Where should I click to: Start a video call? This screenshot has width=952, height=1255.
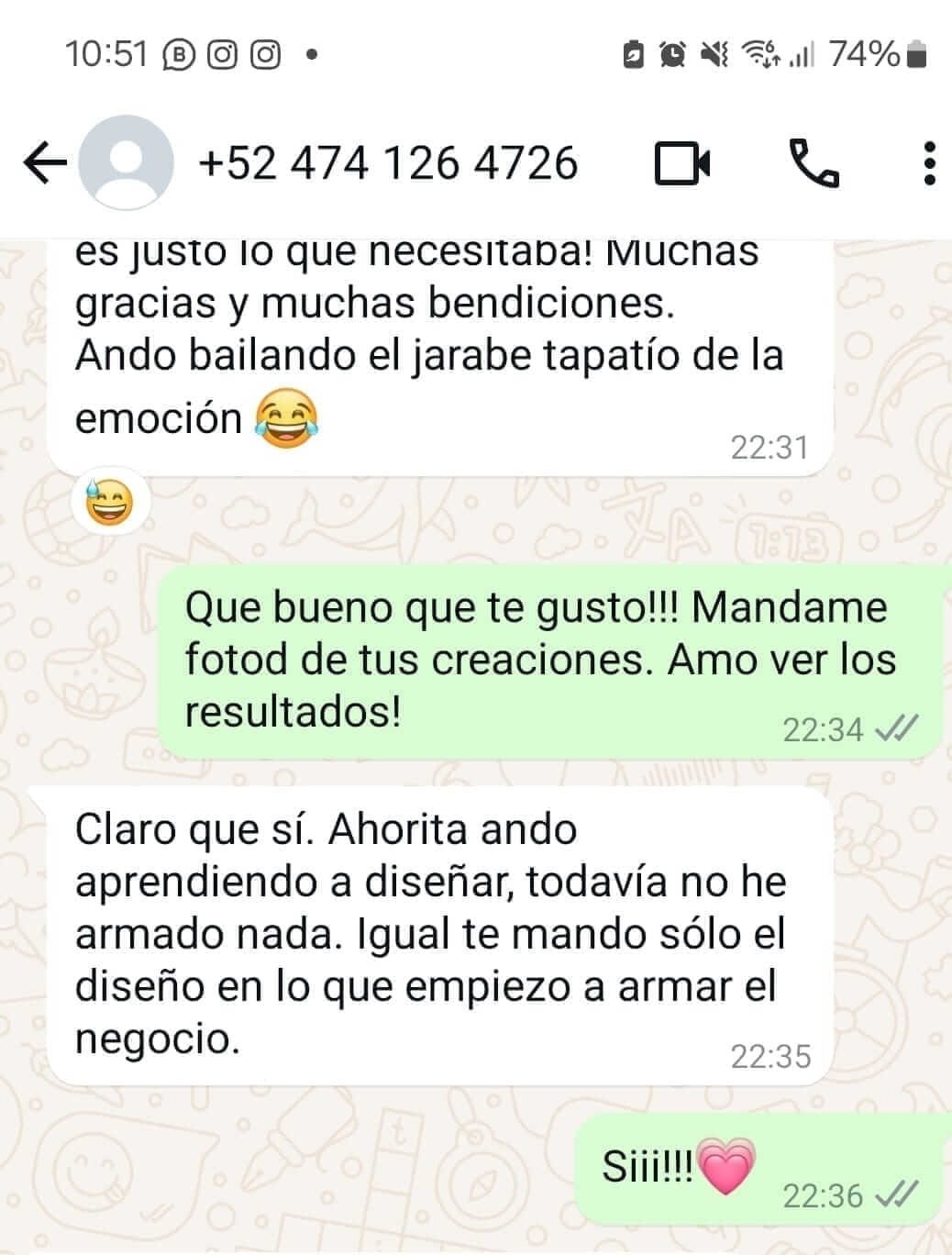click(682, 164)
